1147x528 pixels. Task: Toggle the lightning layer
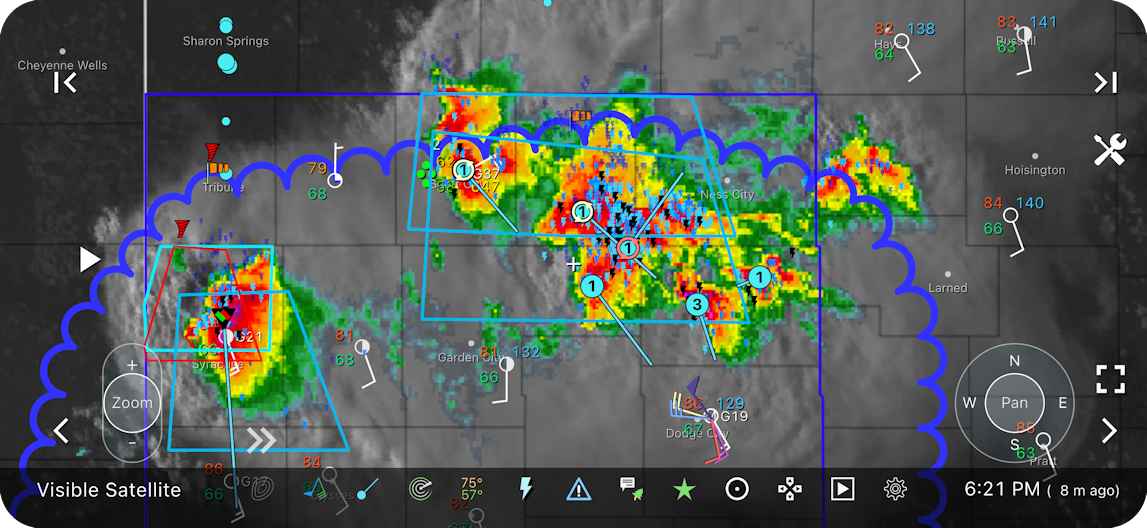(526, 489)
